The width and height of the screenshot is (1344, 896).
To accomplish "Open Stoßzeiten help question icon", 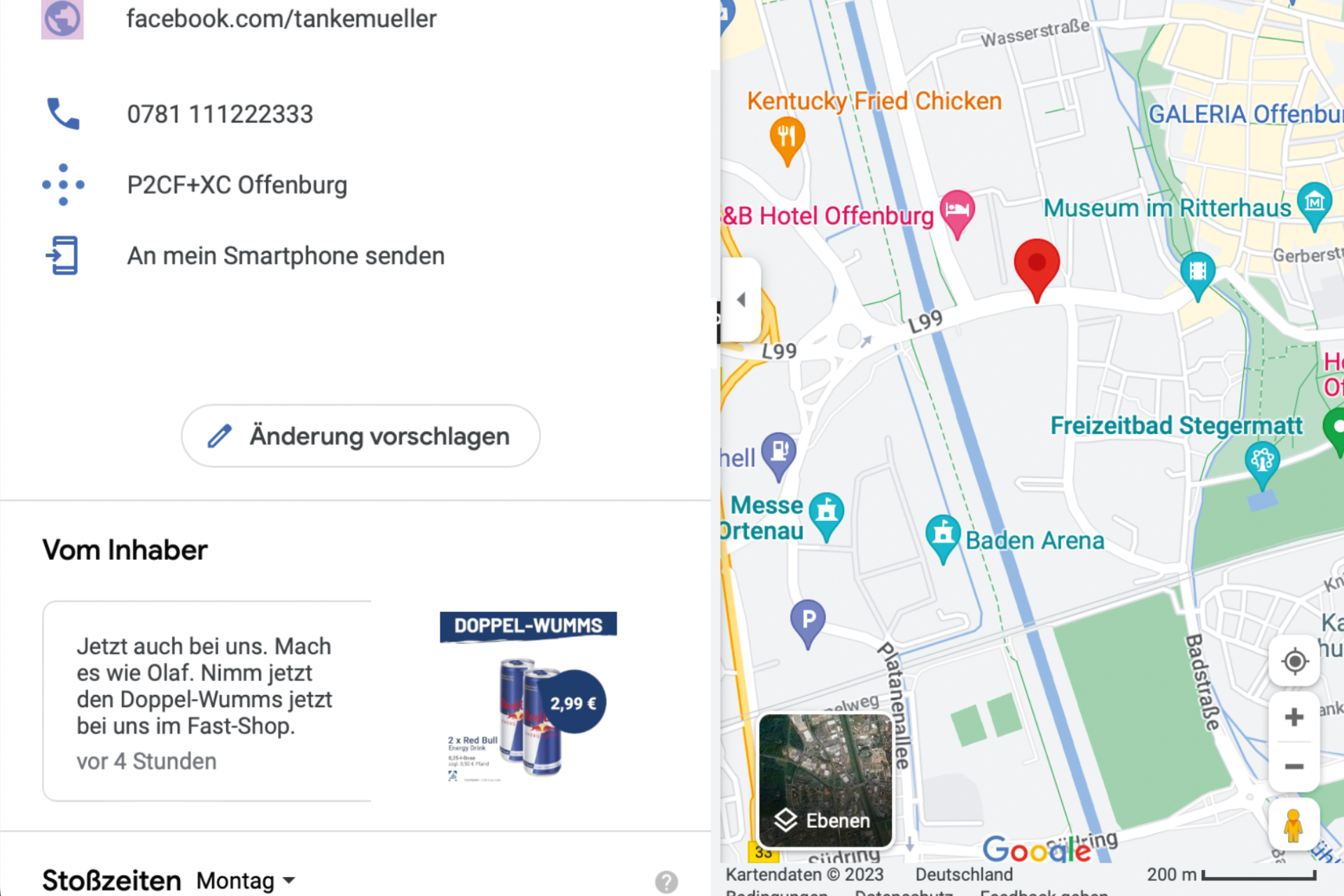I will [666, 881].
